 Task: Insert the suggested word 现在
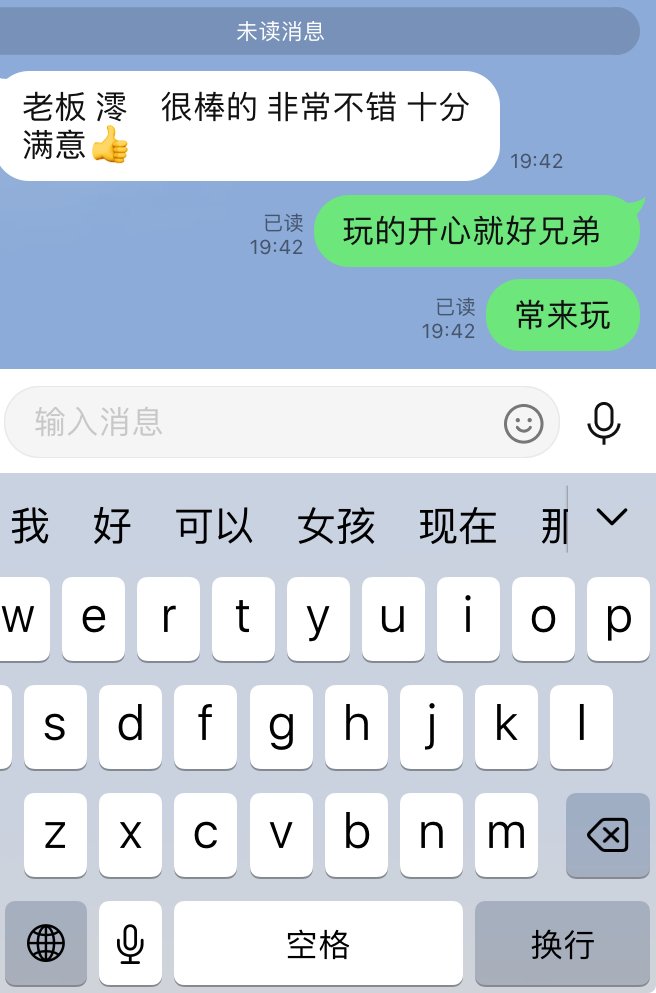[458, 525]
